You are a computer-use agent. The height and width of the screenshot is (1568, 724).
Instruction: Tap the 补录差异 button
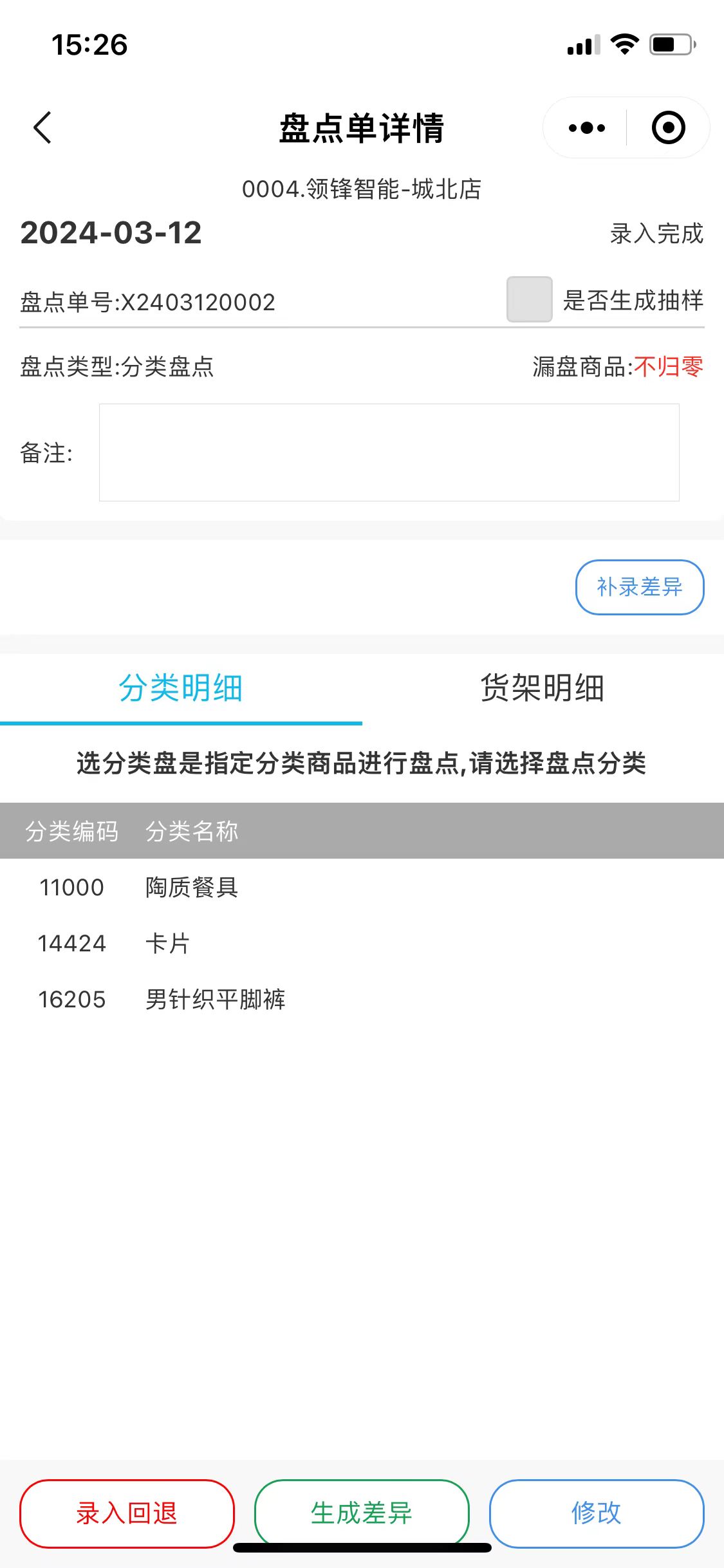click(639, 587)
